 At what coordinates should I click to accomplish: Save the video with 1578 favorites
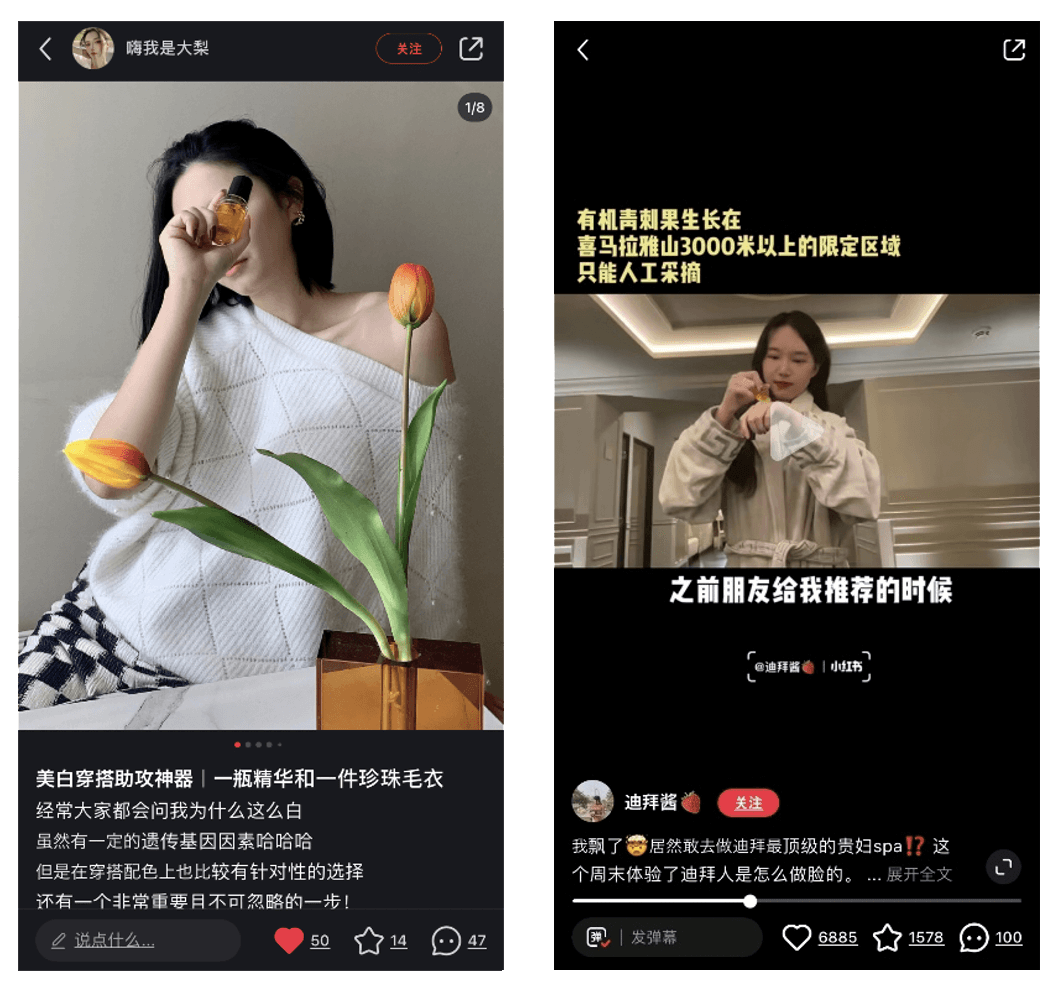point(887,938)
